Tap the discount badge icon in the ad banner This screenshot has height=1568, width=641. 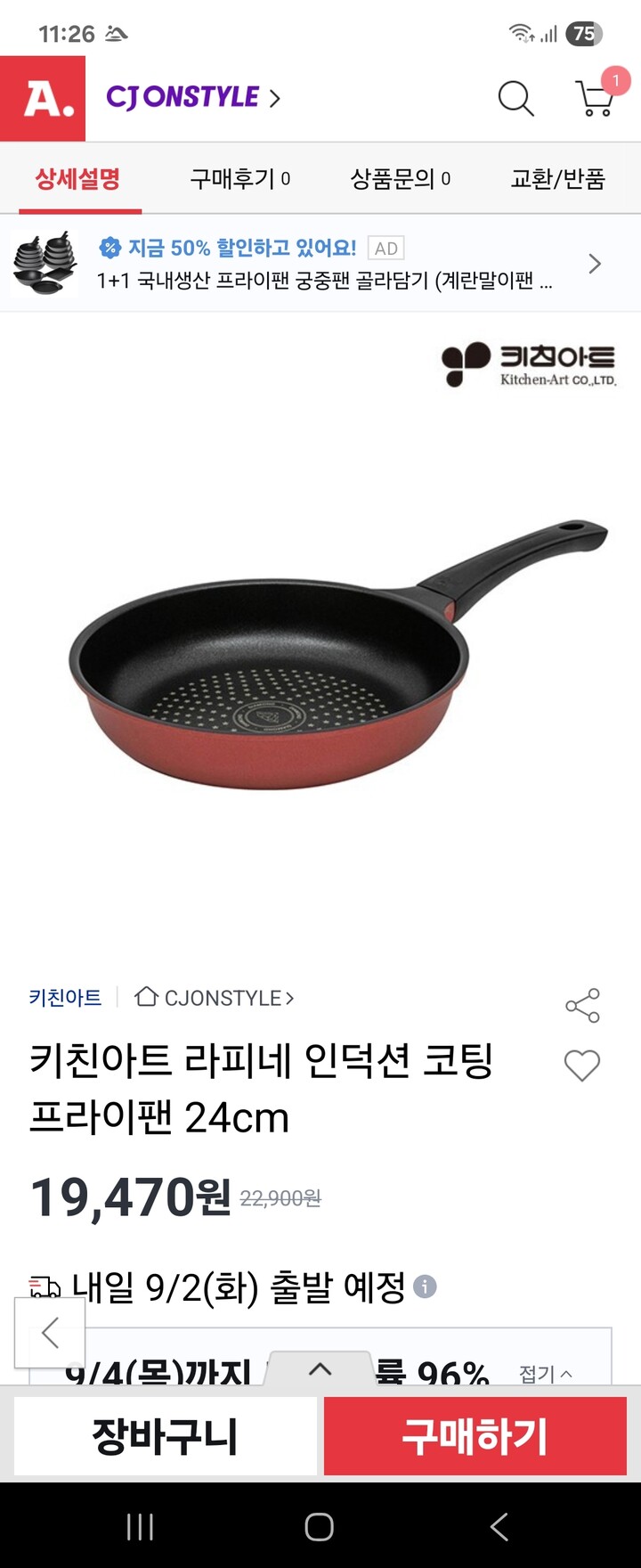[108, 247]
